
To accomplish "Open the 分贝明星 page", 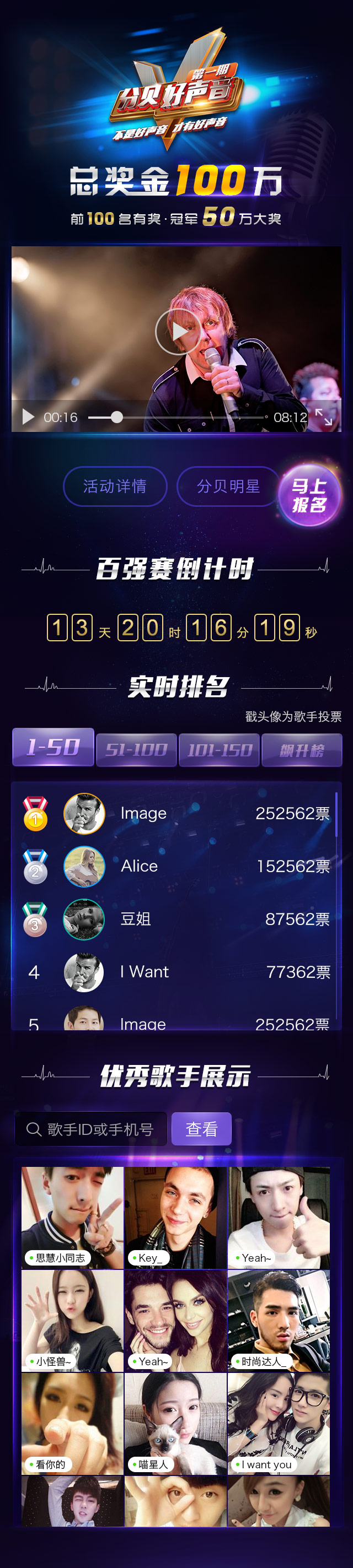I will click(228, 486).
